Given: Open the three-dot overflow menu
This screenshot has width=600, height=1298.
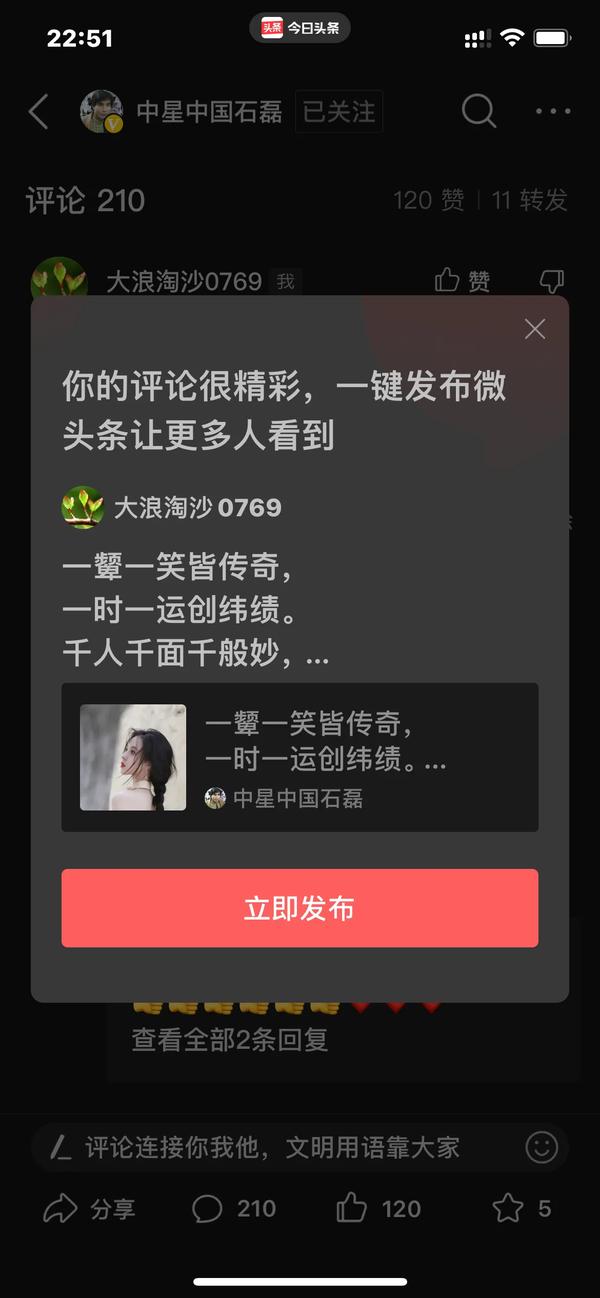Looking at the screenshot, I should [552, 112].
